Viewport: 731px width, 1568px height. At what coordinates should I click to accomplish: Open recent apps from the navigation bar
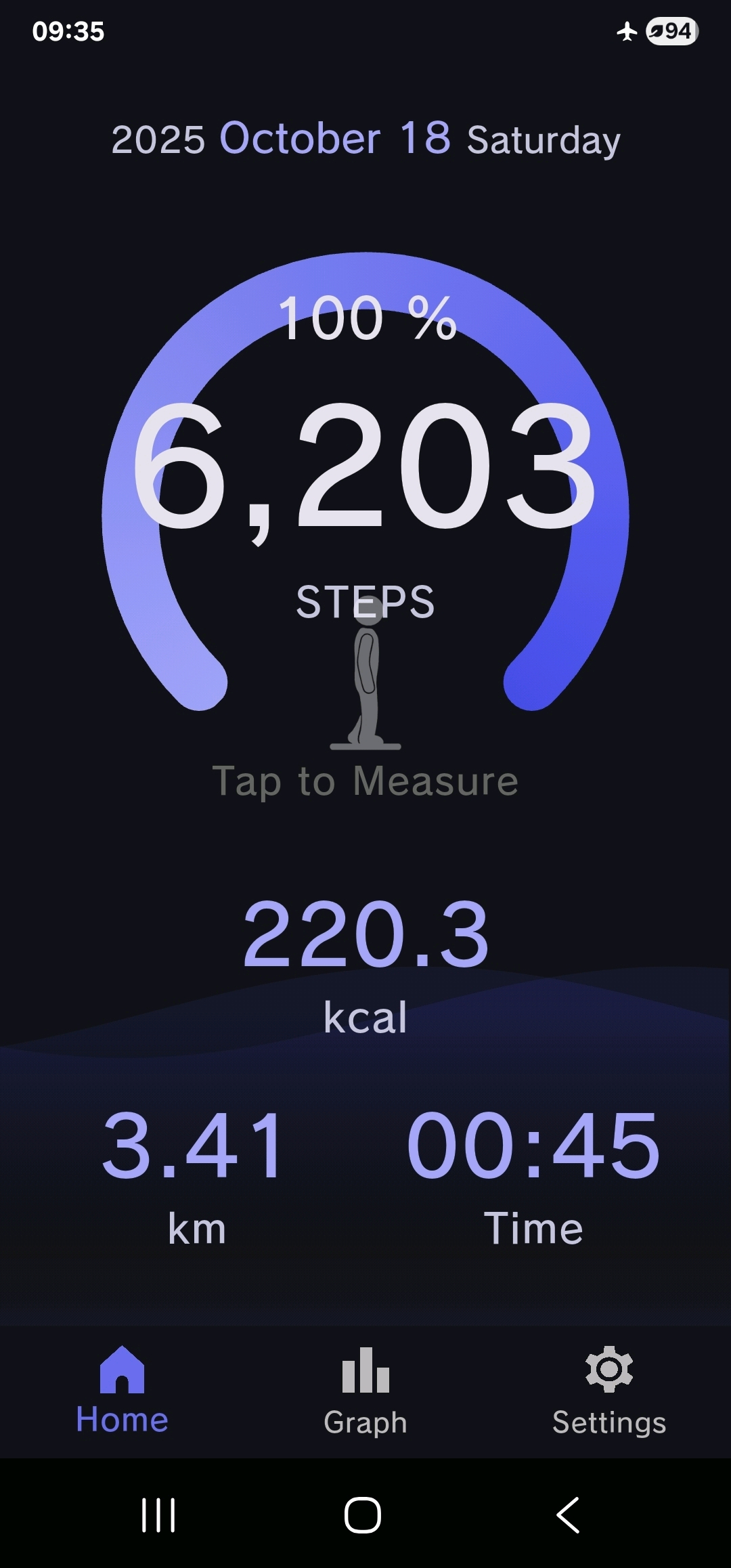click(x=158, y=1515)
